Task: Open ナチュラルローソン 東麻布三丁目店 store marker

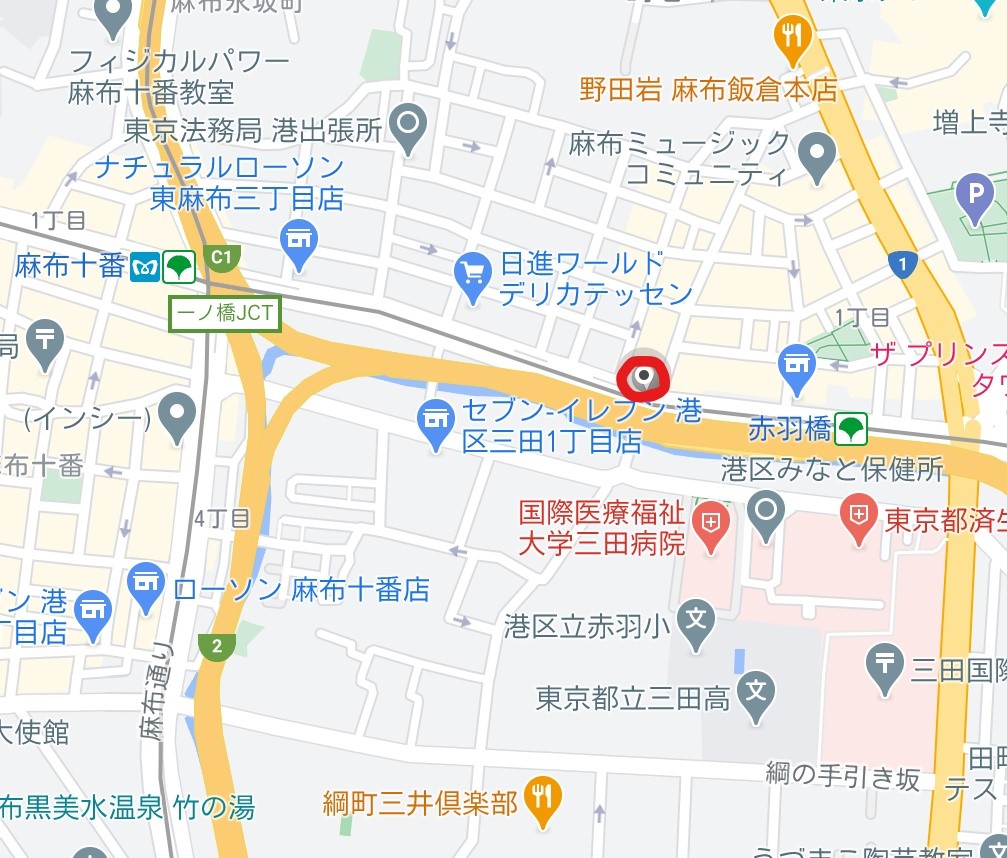Action: point(299,240)
